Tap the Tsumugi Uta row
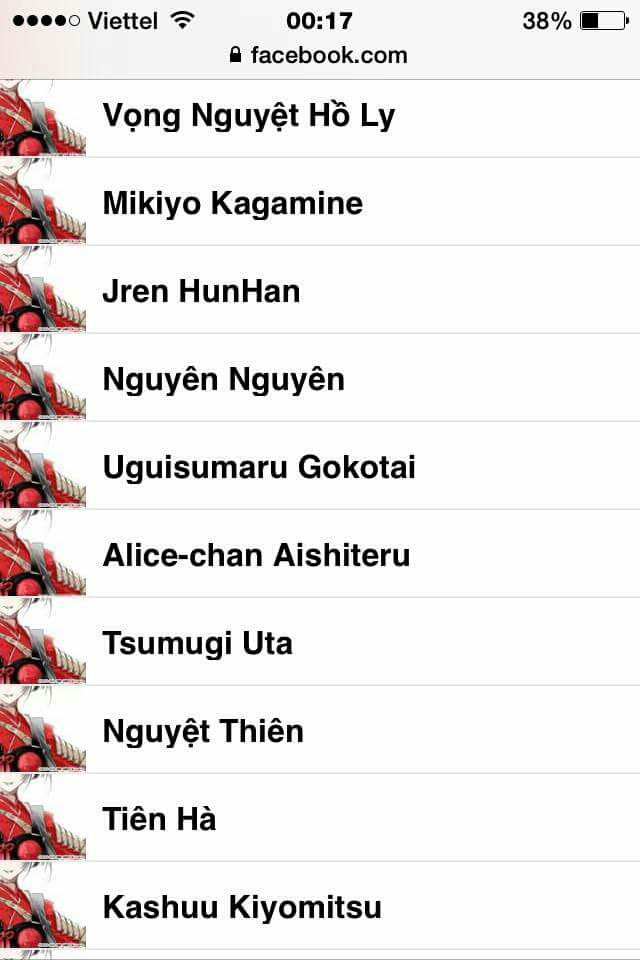 [x=197, y=644]
